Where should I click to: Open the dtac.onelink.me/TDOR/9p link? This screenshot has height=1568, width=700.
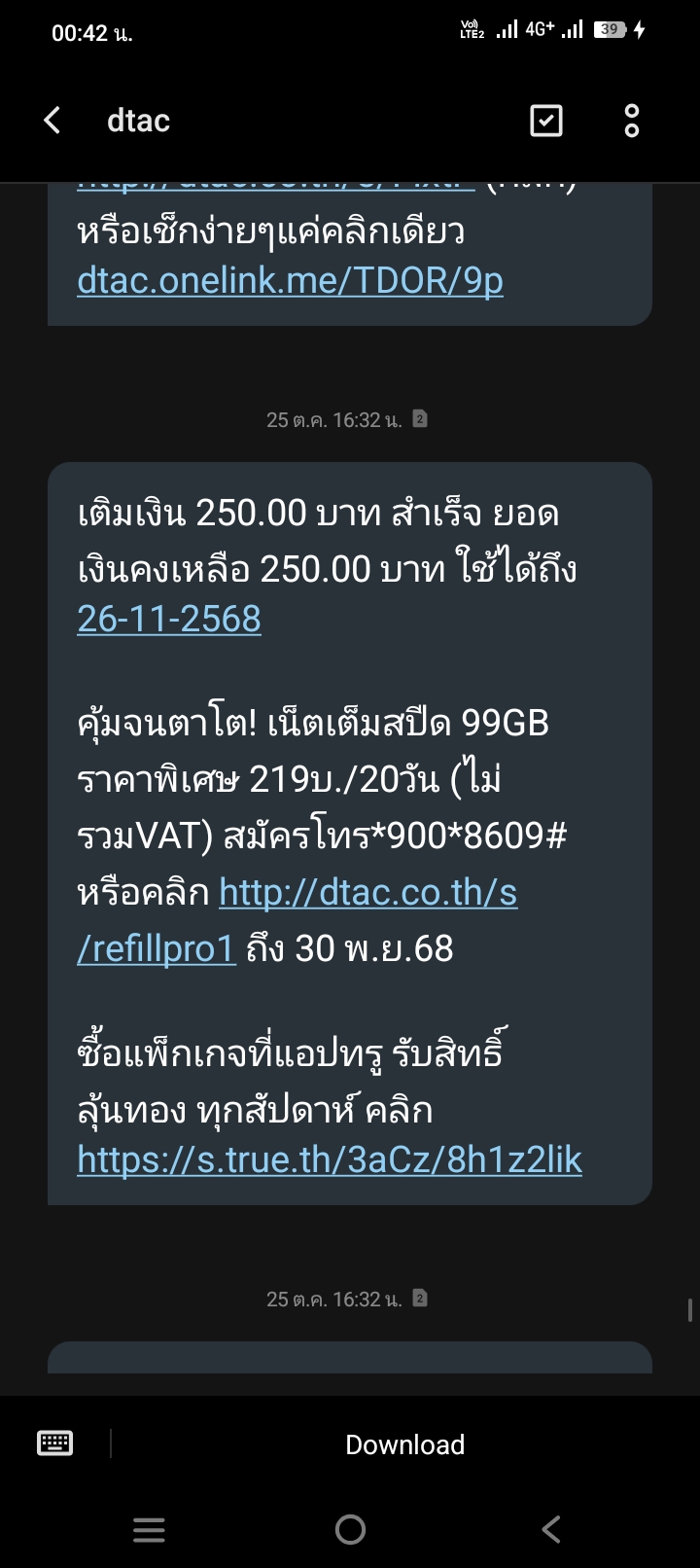290,281
